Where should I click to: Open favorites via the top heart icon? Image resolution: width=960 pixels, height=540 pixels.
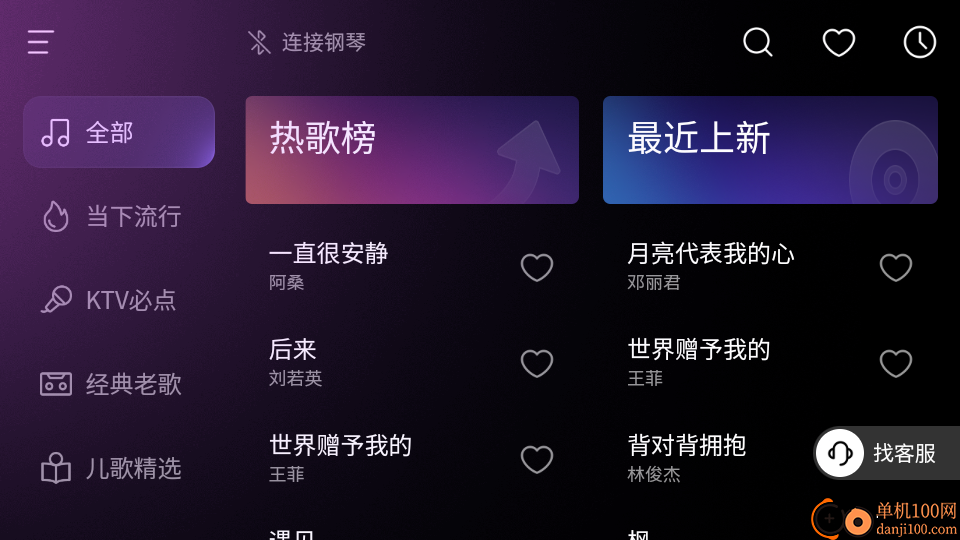[838, 42]
